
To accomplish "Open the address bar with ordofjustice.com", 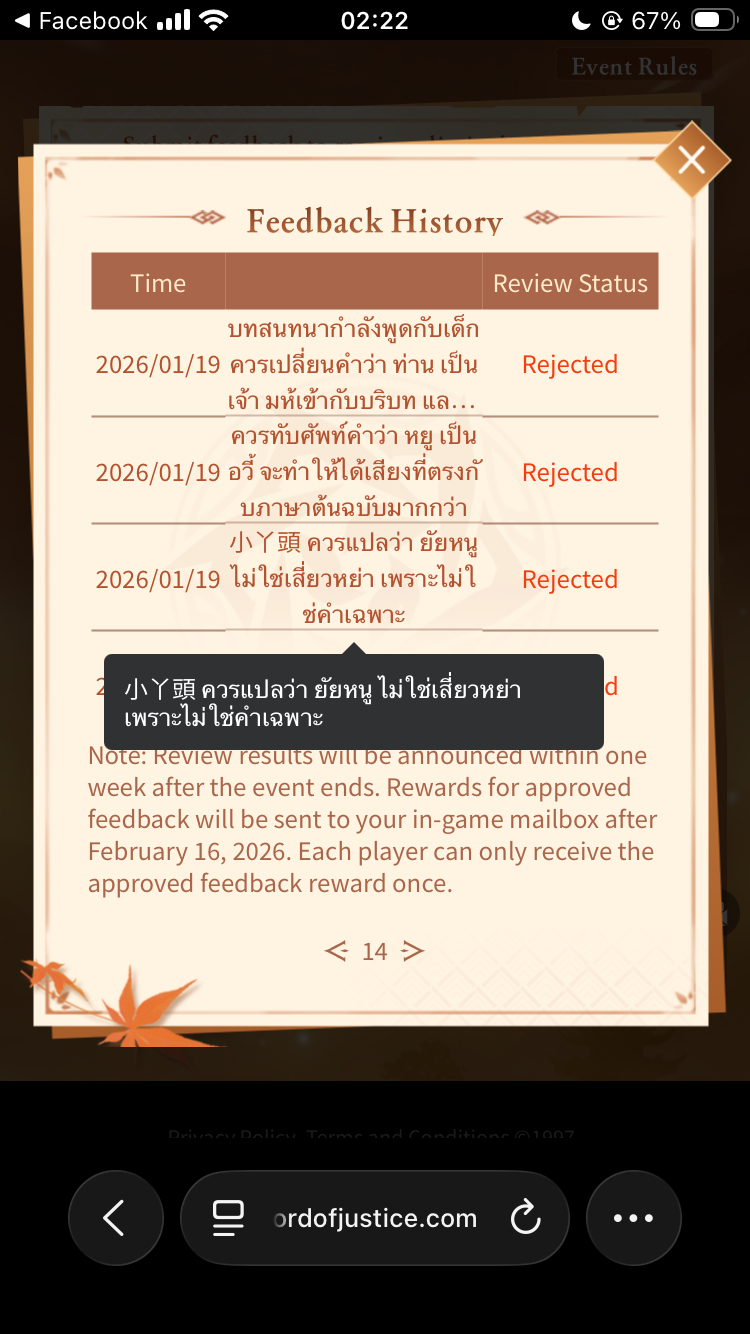I will coord(375,1218).
